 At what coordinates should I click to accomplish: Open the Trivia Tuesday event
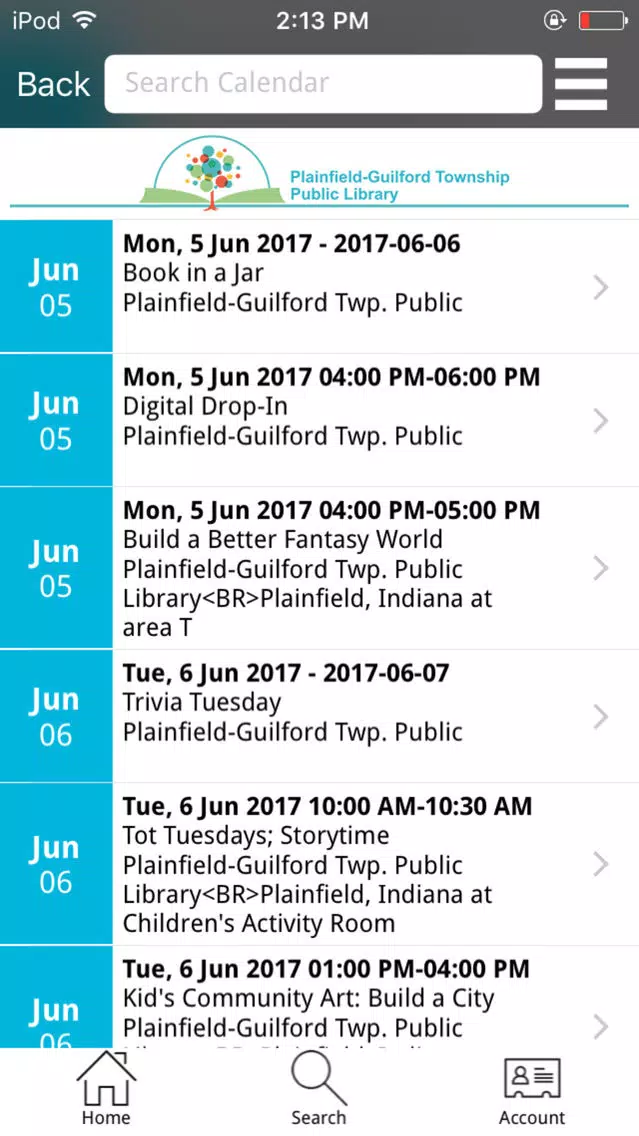(320, 716)
